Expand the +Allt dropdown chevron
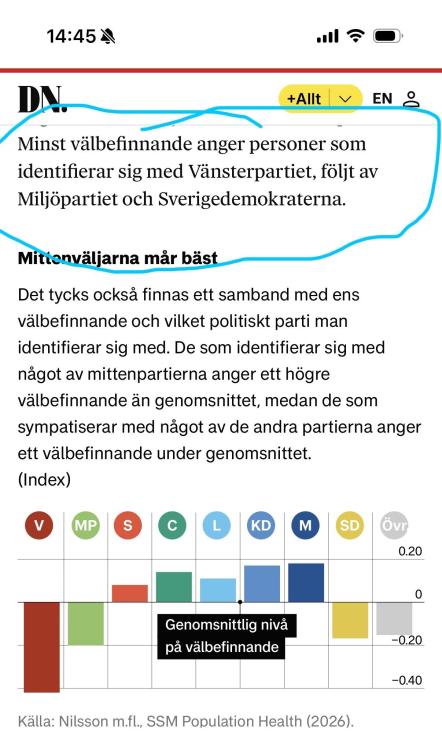442x750 pixels. click(345, 99)
